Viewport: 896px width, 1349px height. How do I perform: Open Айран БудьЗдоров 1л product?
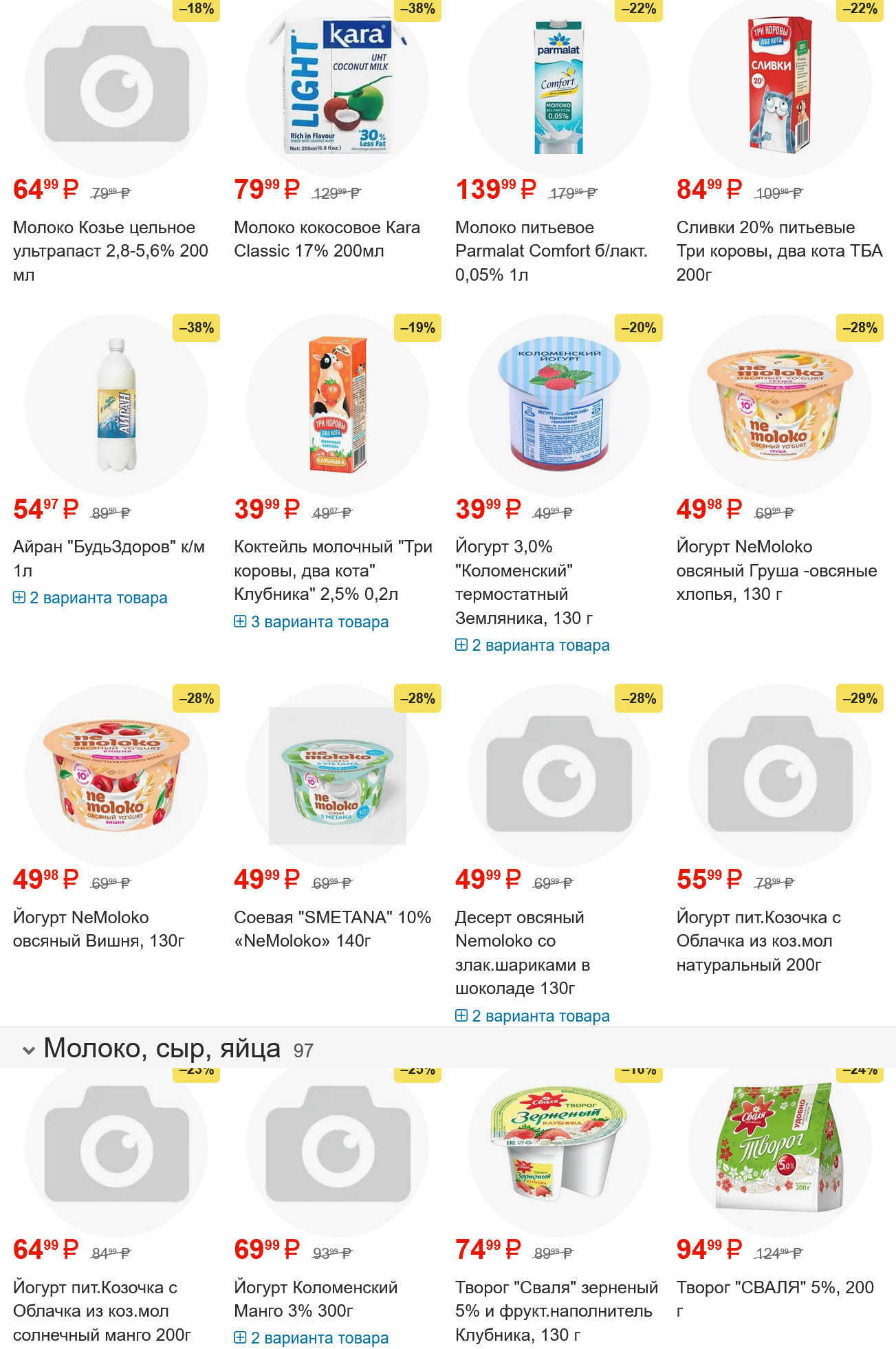click(x=109, y=558)
